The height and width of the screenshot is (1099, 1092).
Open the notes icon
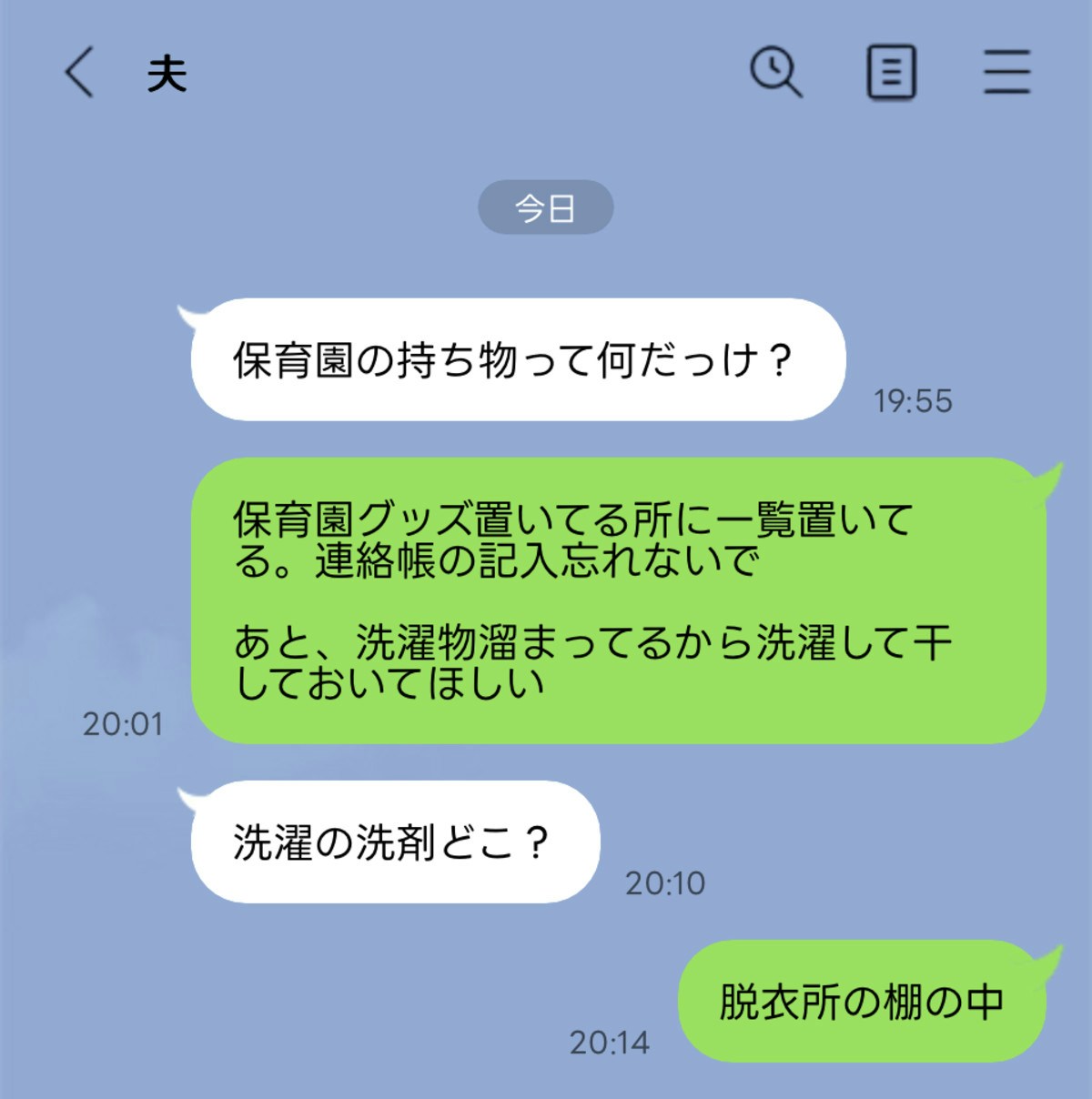(890, 72)
